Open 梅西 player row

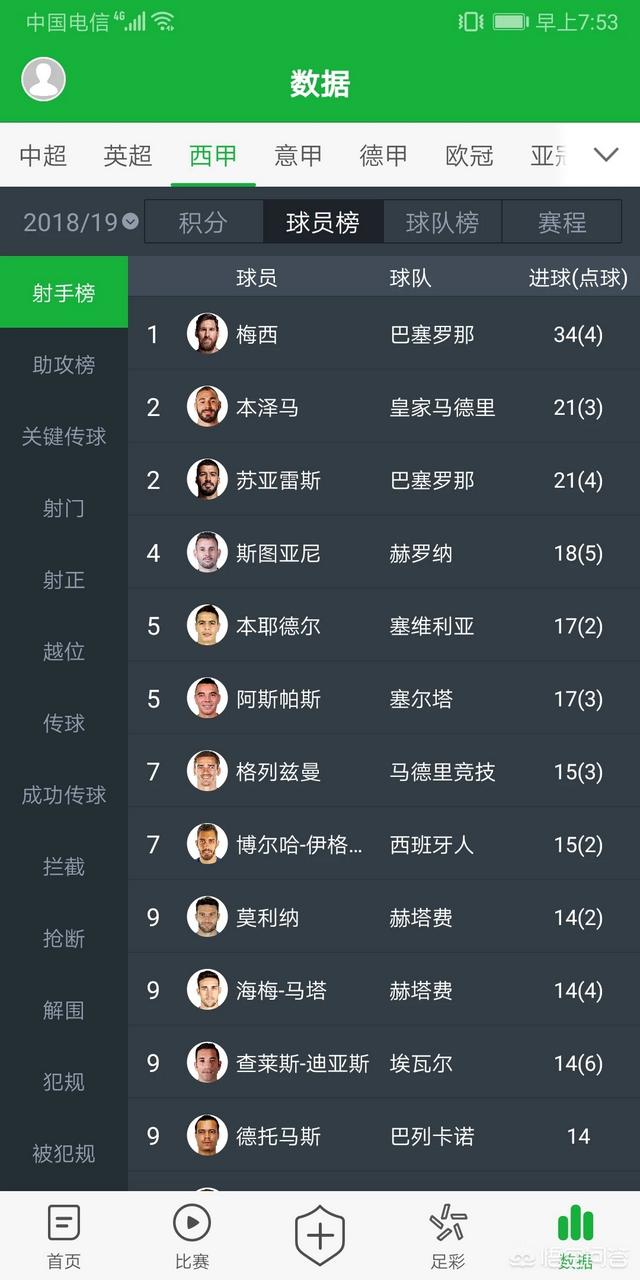(x=384, y=334)
